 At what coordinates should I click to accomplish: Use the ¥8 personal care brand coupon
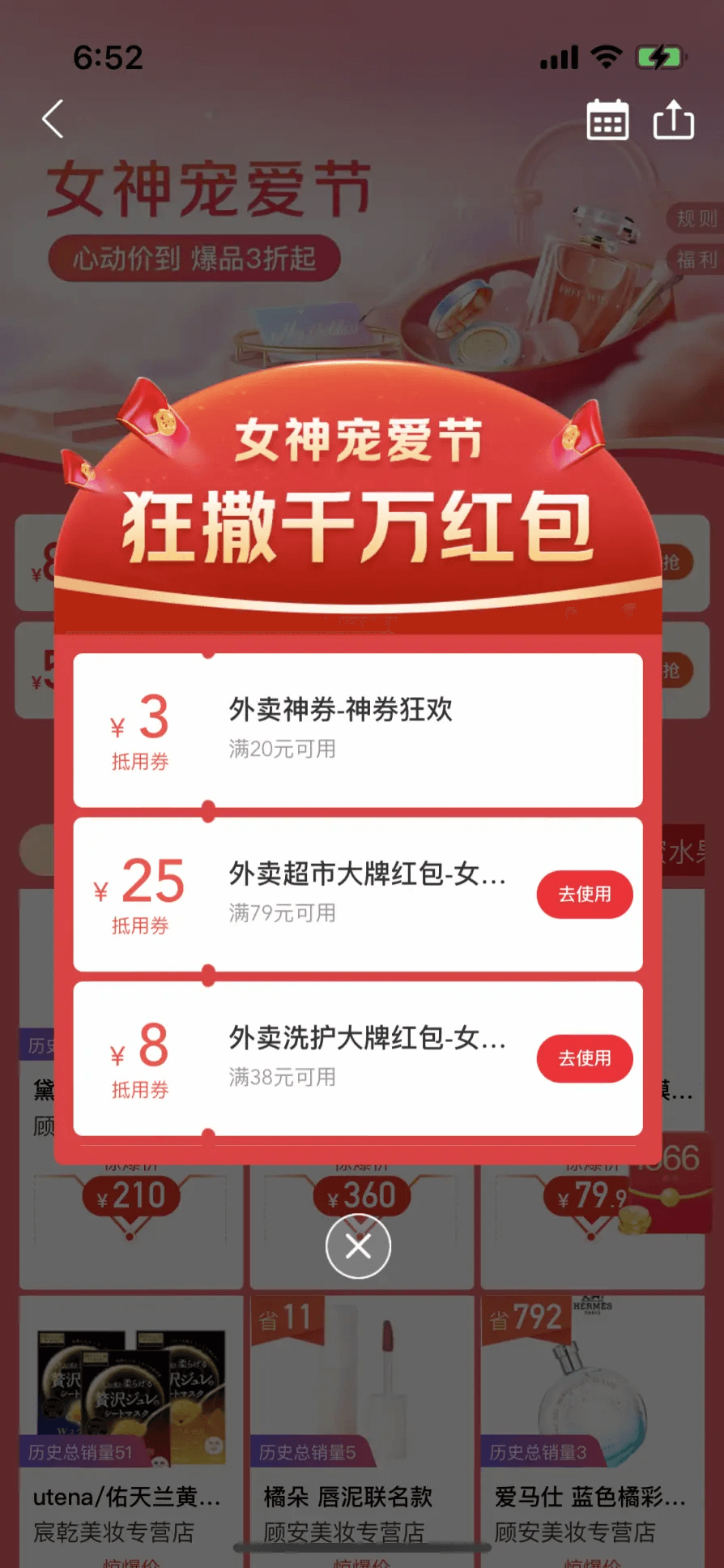(584, 1058)
